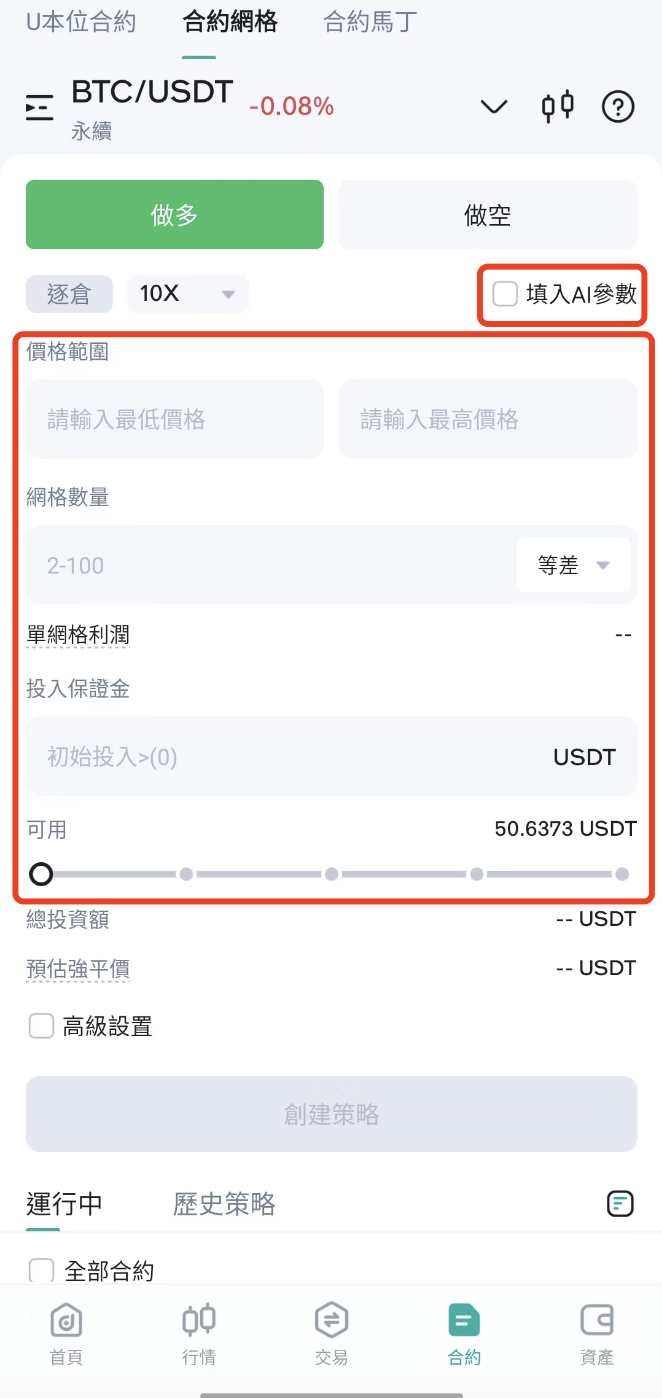Check the 全部合約 checkbox
Image resolution: width=662 pixels, height=1398 pixels.
41,1272
